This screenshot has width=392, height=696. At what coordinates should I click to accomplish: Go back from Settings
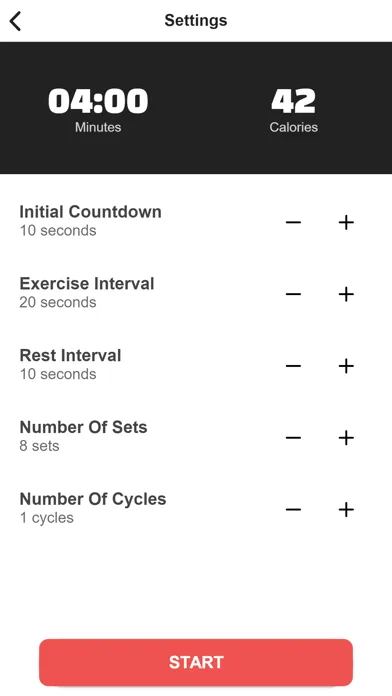tap(16, 21)
